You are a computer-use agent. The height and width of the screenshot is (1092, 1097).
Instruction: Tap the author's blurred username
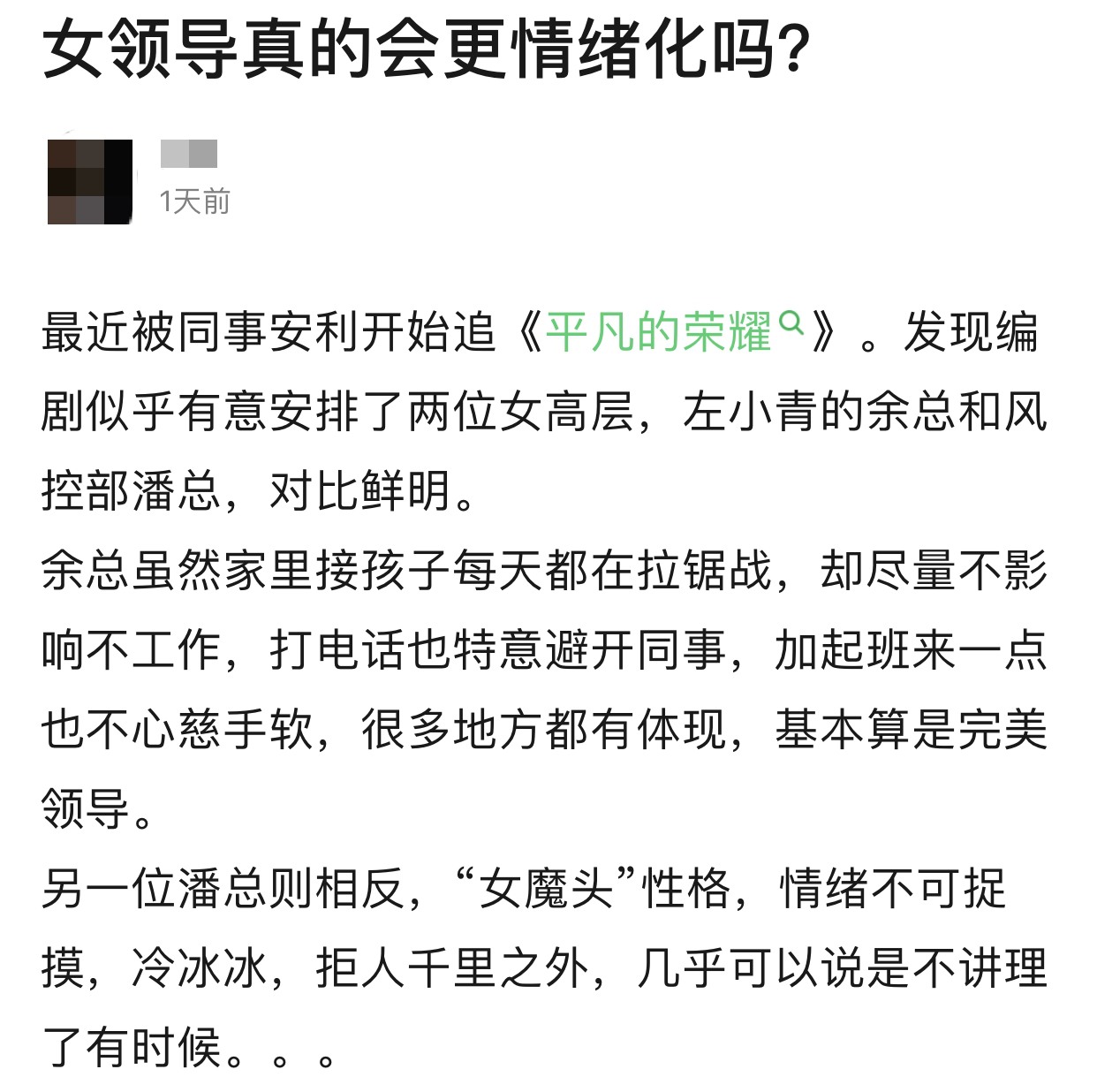188,154
